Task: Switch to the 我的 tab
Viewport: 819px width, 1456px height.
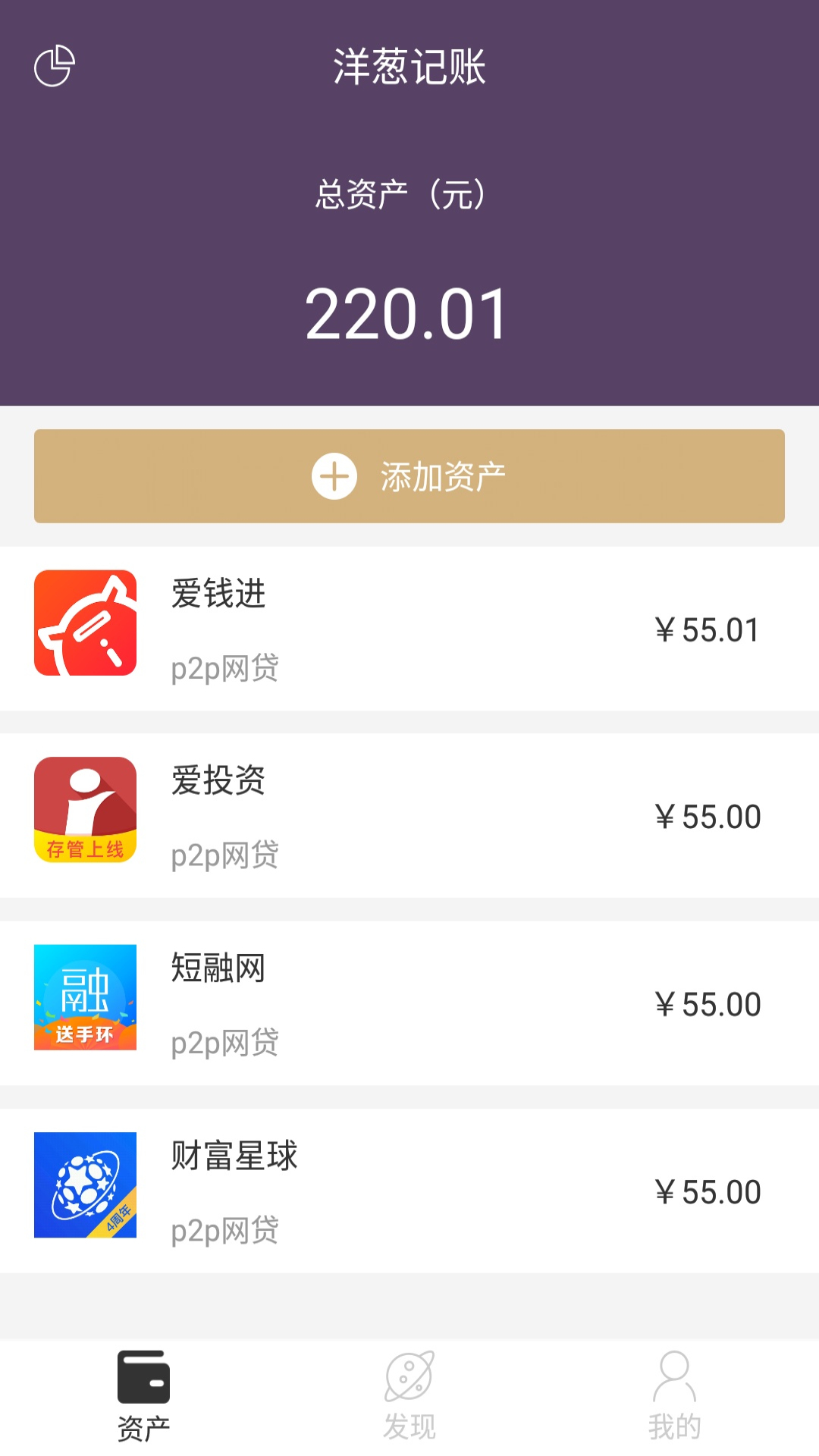Action: tap(673, 1403)
